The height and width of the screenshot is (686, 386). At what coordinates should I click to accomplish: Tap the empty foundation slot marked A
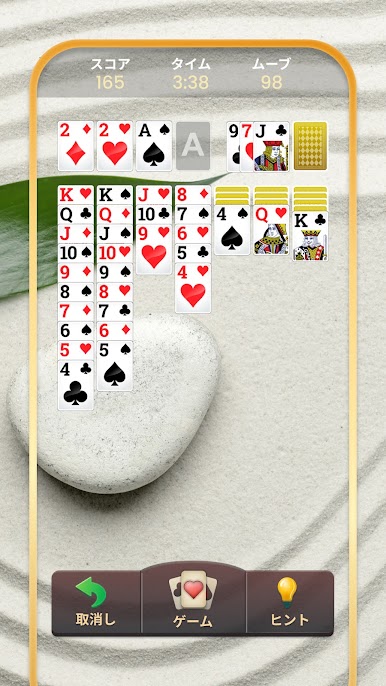pos(193,146)
